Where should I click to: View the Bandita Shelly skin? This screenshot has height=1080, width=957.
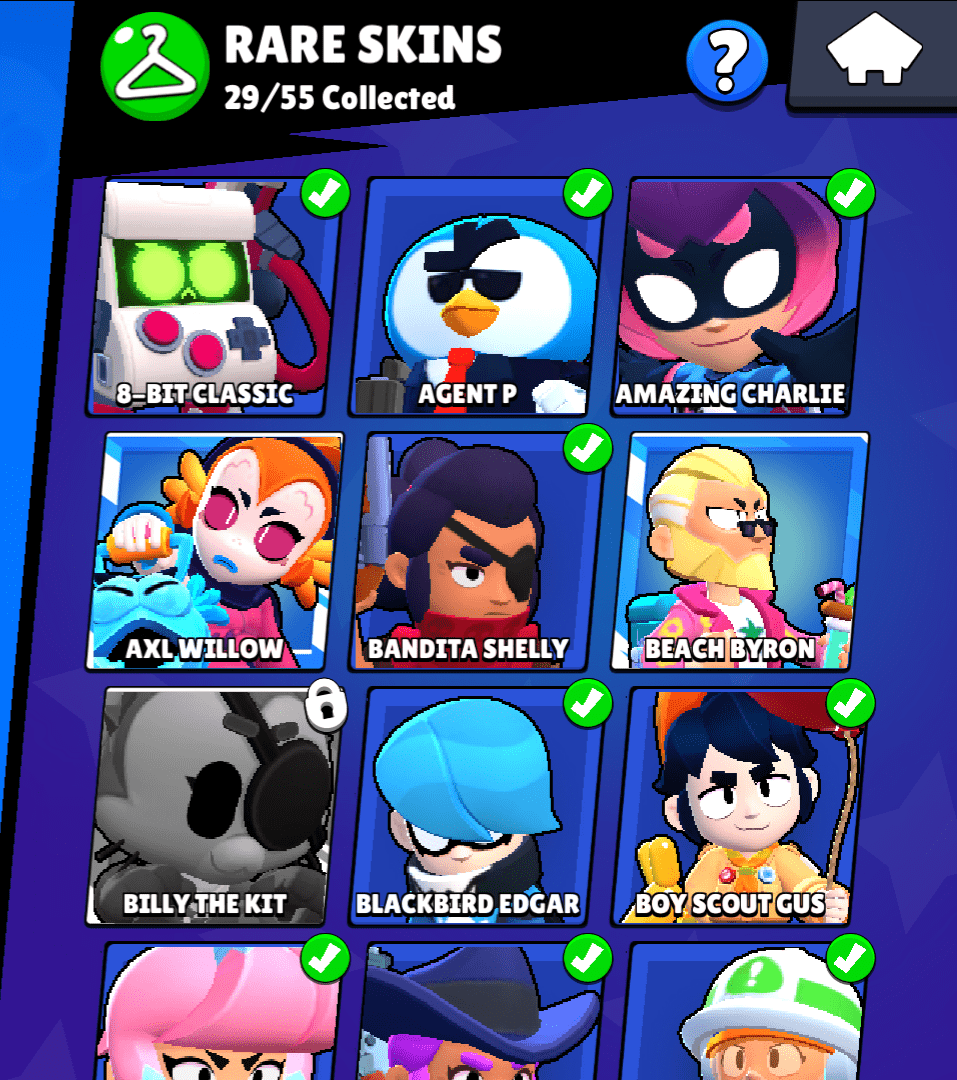pos(478,550)
